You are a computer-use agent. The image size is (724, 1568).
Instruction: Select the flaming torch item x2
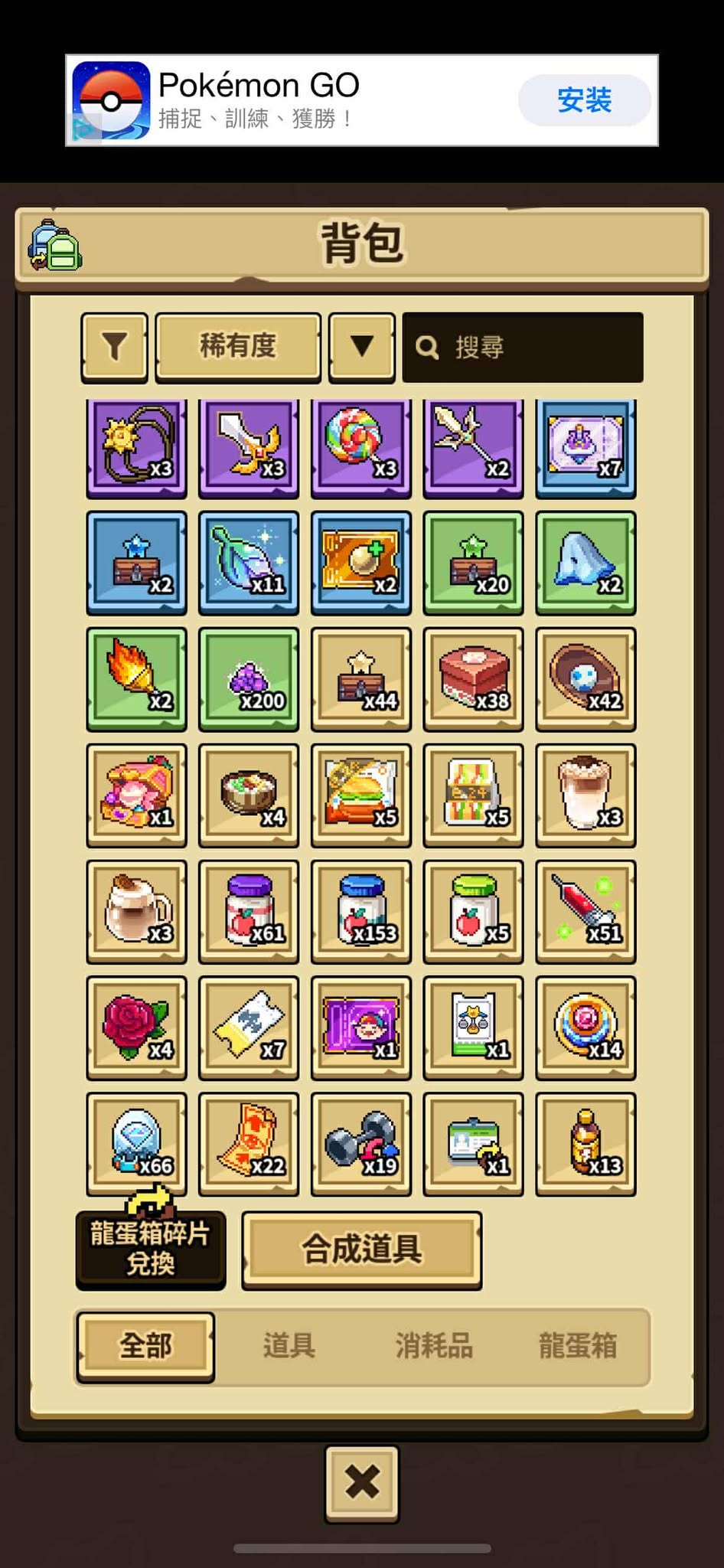click(136, 678)
